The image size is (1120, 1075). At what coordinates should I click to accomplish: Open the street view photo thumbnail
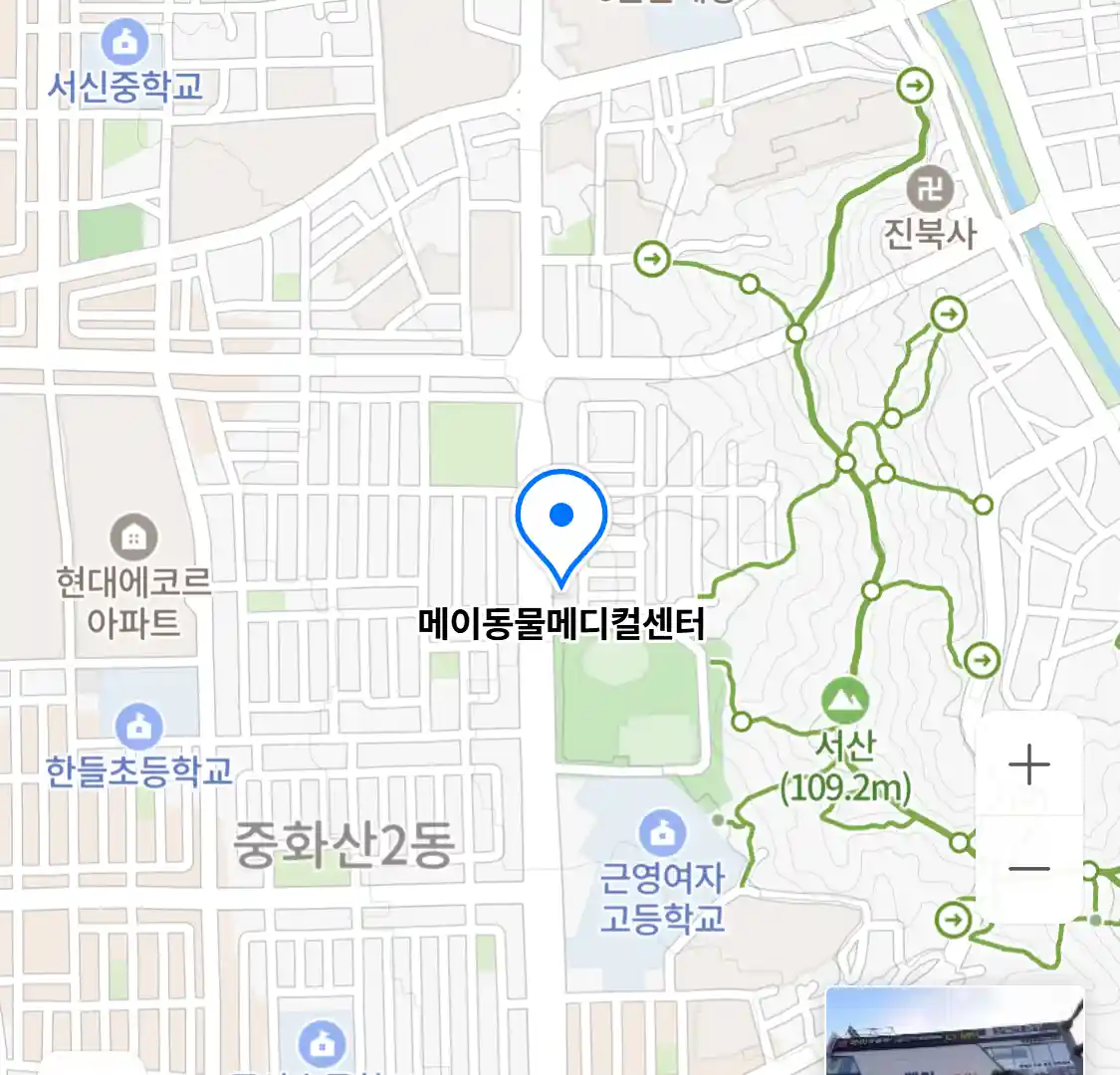click(x=954, y=1030)
